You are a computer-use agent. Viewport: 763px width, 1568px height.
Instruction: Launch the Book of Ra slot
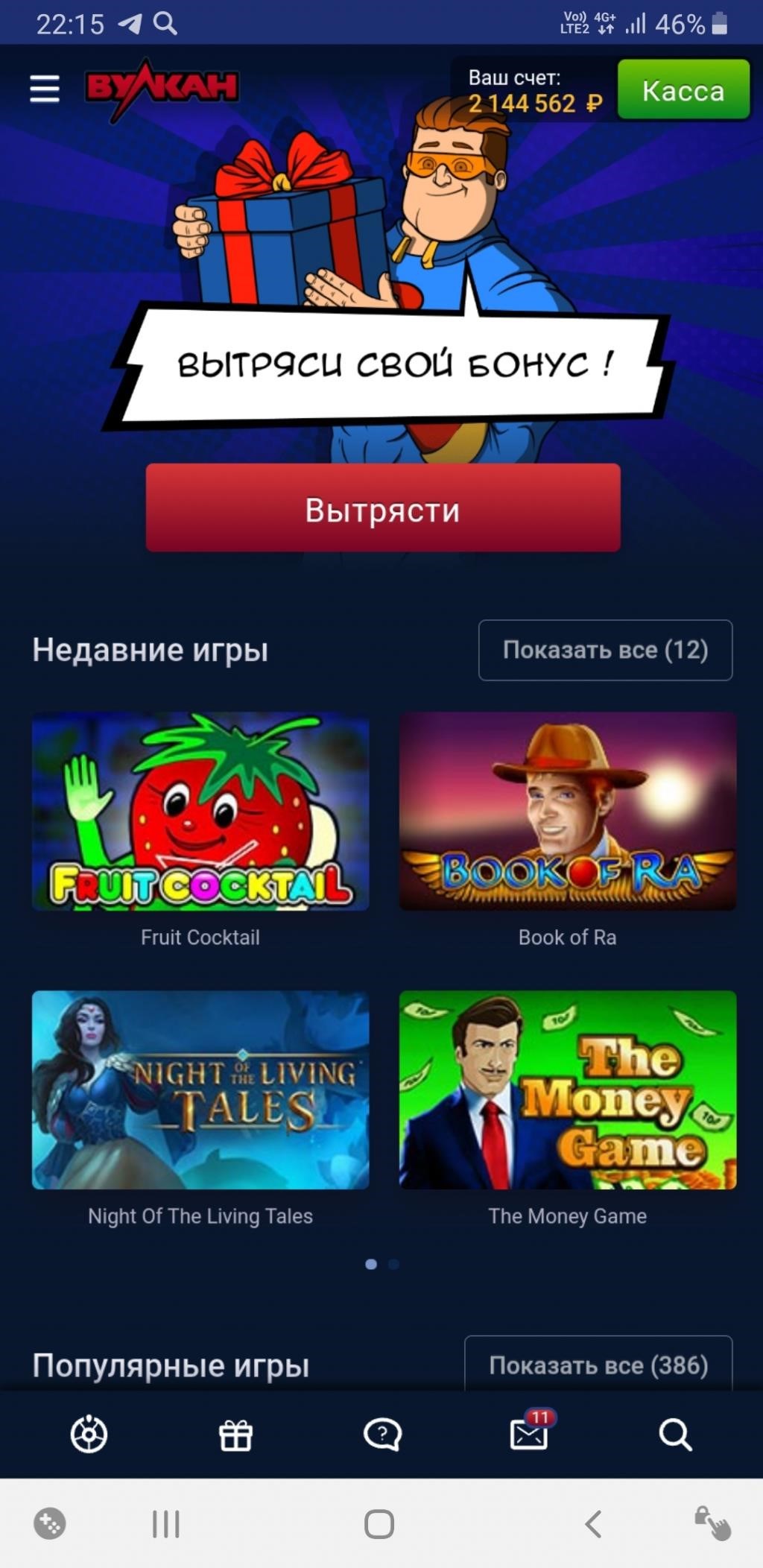tap(567, 812)
